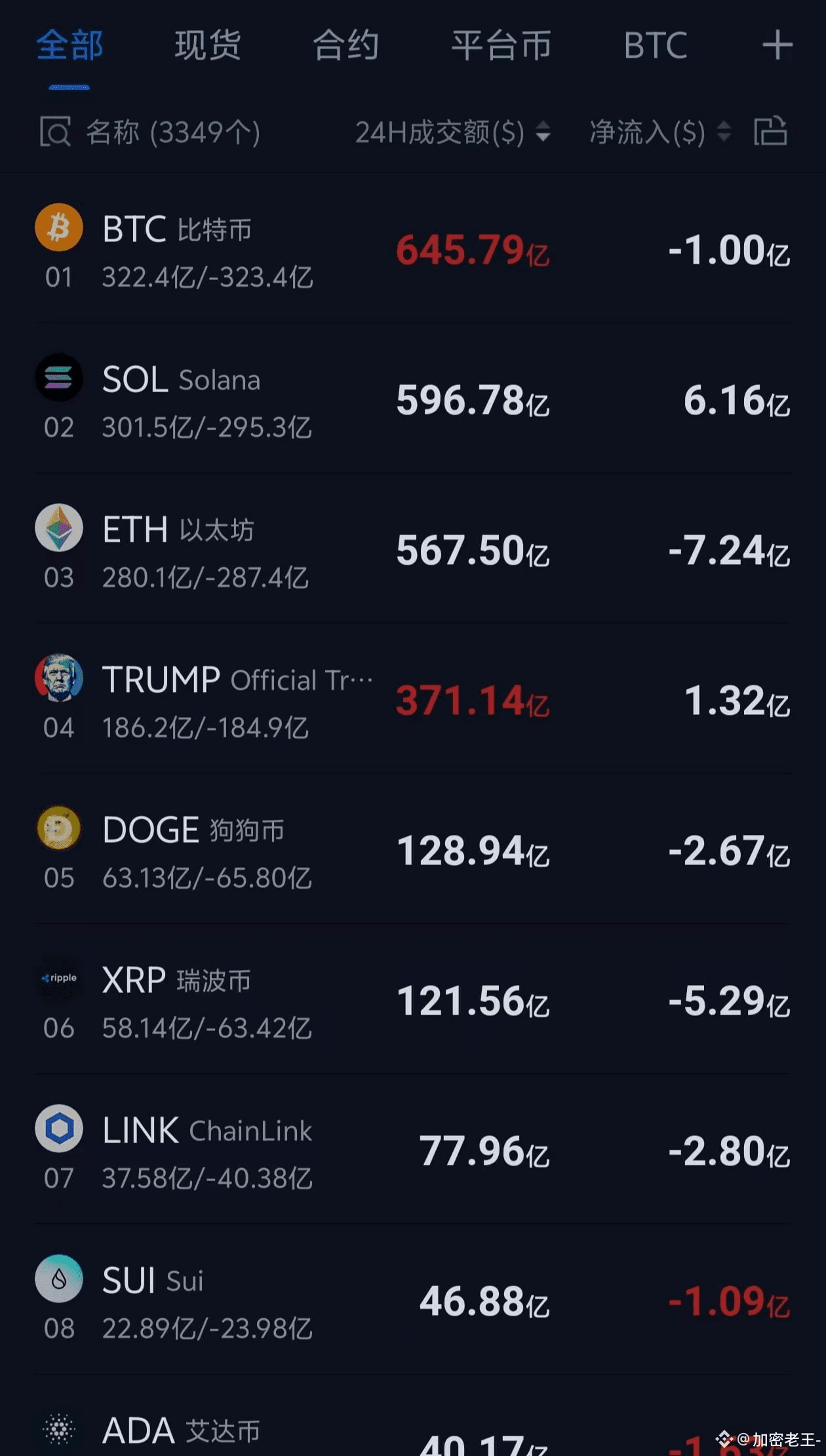Screen dimensions: 826x1456
Task: Select the 全部 tab
Action: pos(69,45)
